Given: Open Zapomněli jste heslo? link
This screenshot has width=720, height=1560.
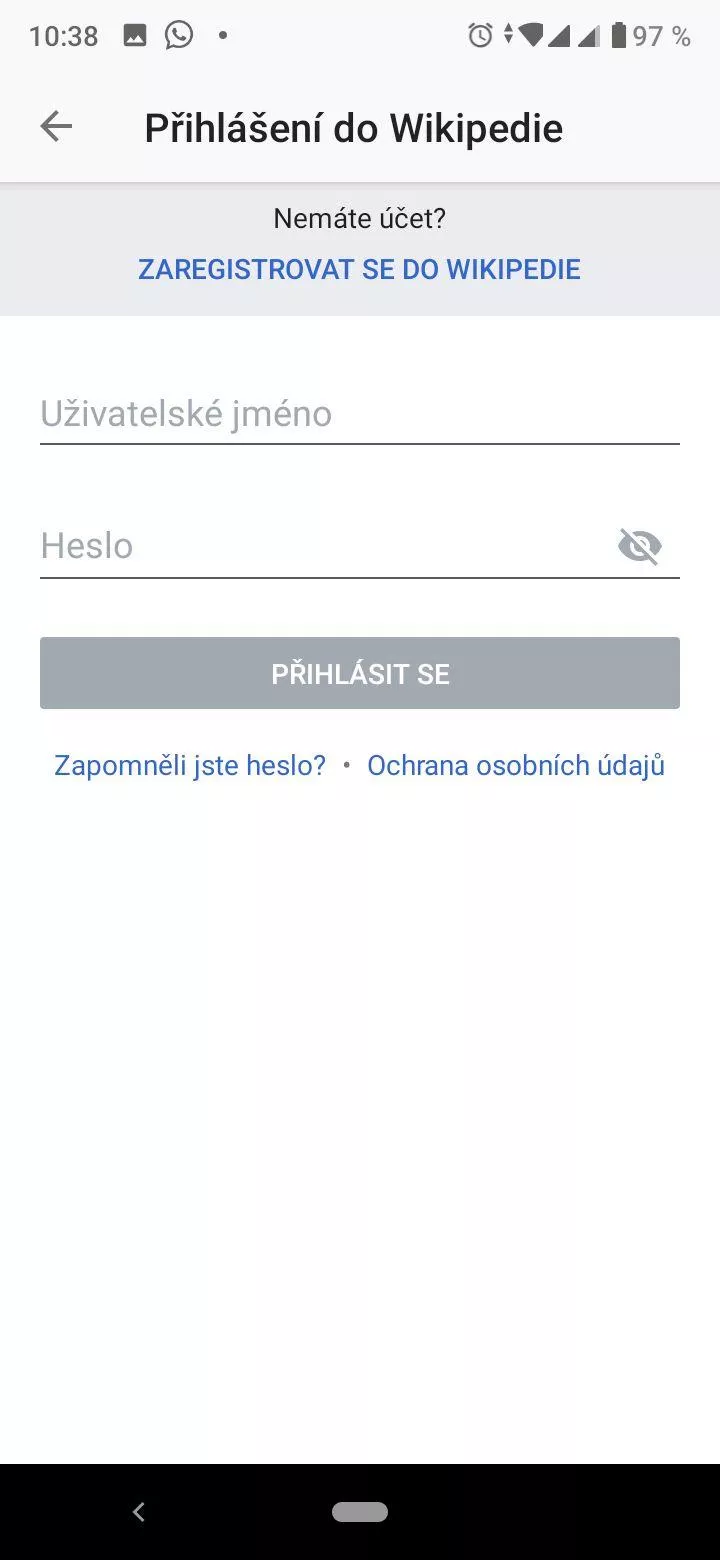Looking at the screenshot, I should 190,766.
